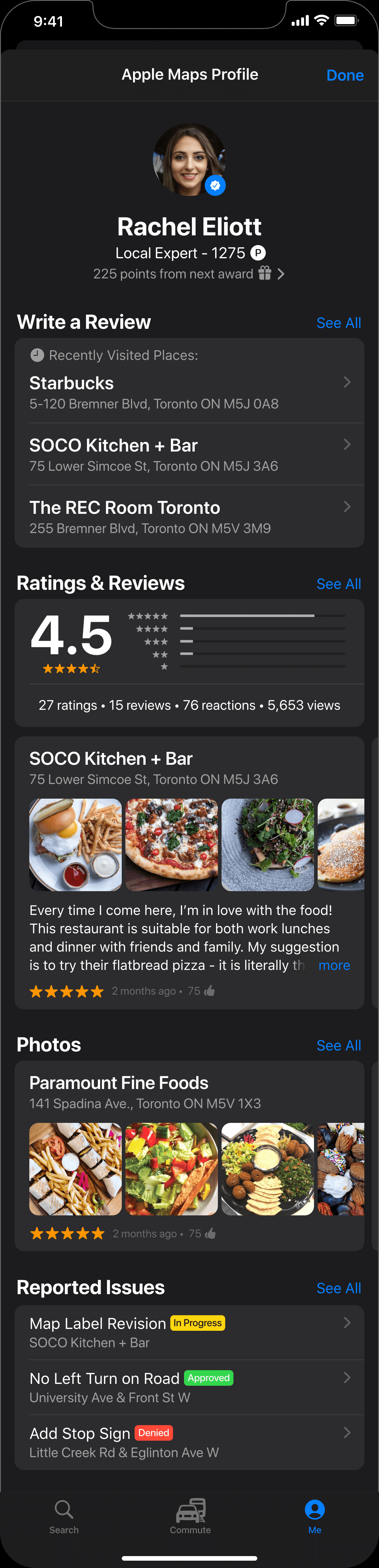Viewport: 379px width, 1568px height.
Task: Open Starbucks to write a review
Action: click(x=189, y=392)
